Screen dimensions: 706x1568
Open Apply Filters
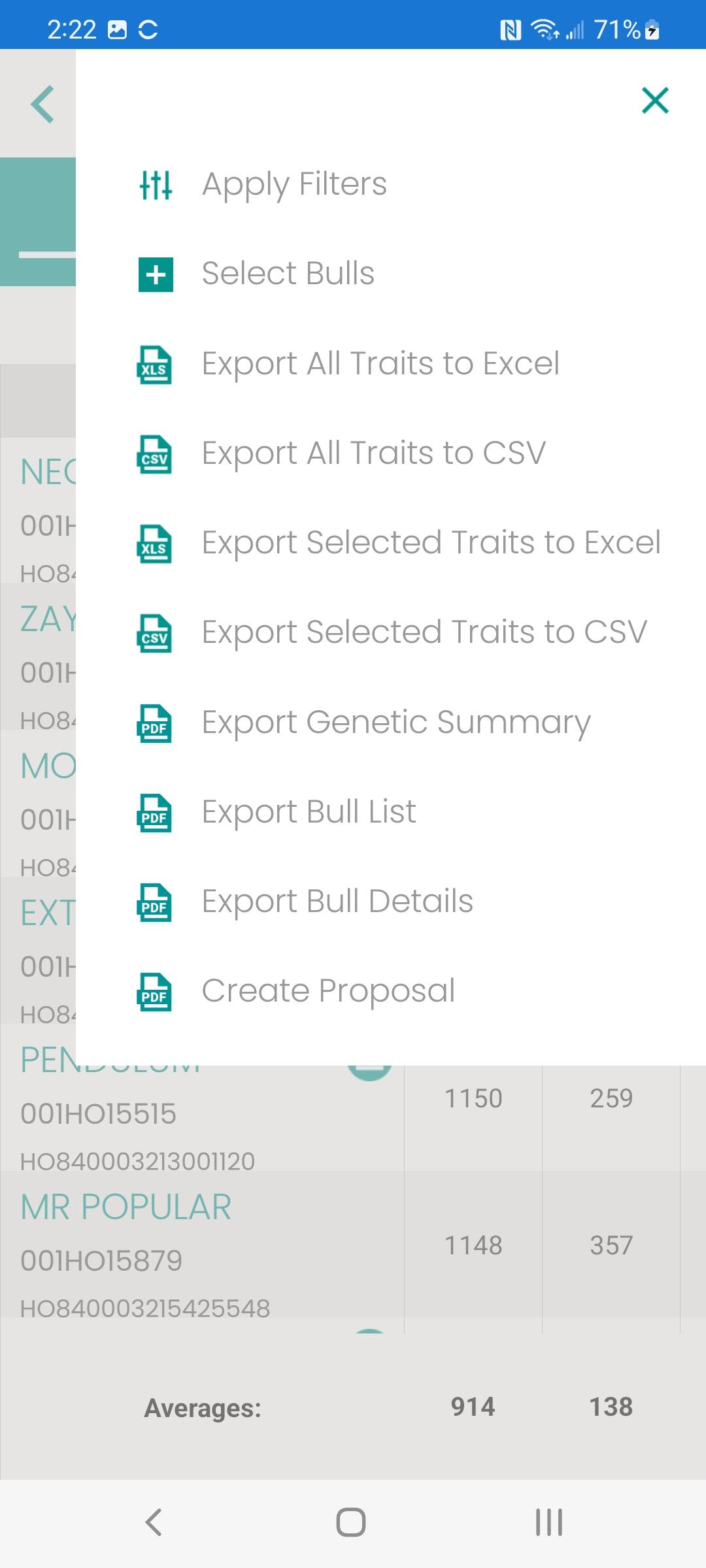pyautogui.click(x=391, y=184)
